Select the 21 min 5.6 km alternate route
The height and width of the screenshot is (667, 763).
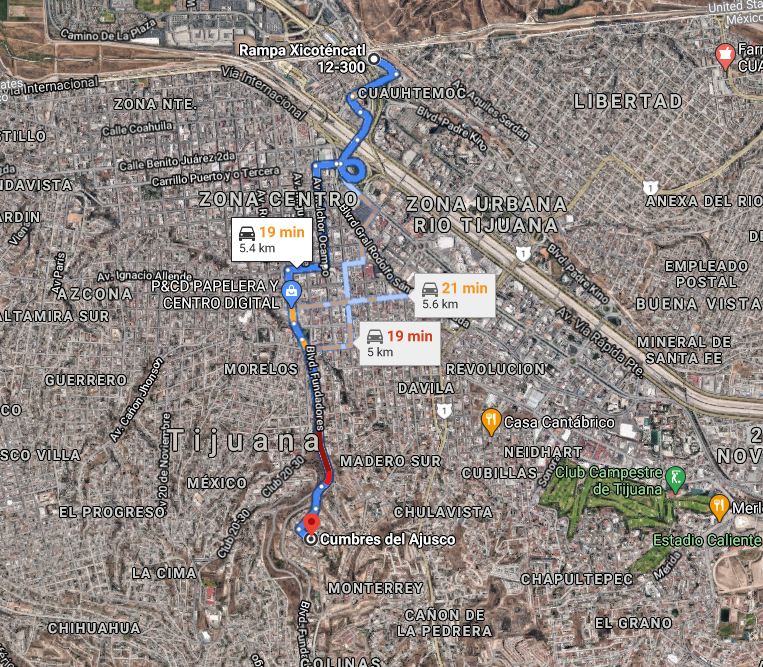(x=454, y=296)
